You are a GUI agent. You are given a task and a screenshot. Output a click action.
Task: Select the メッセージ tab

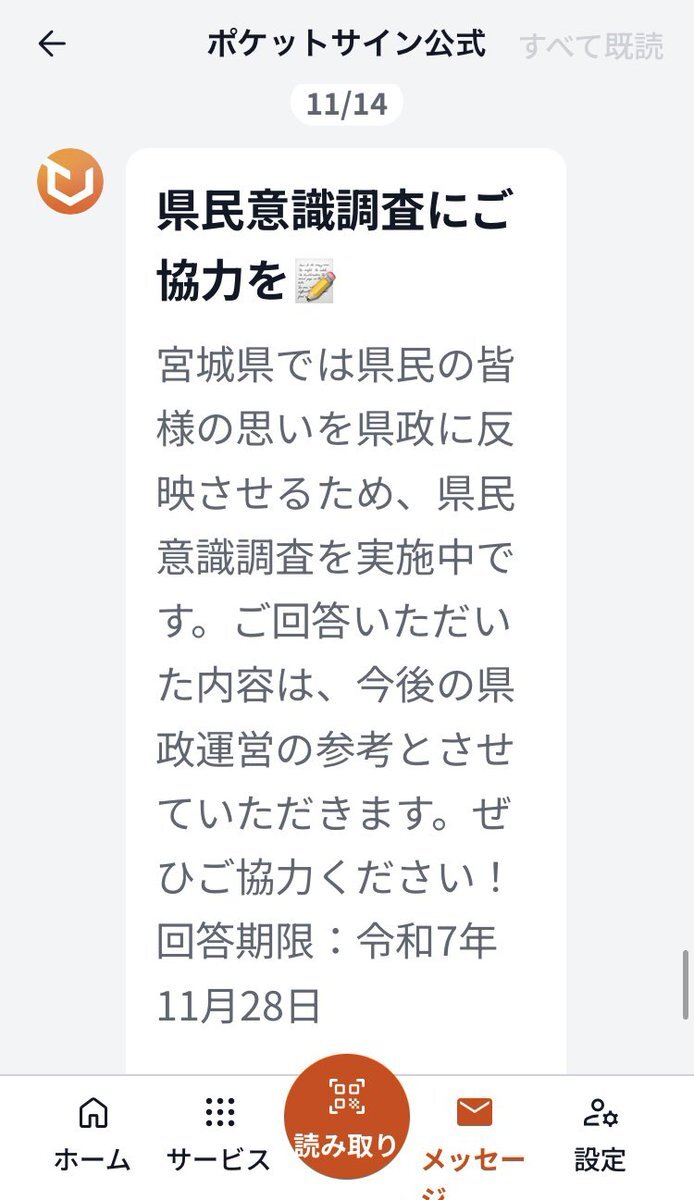point(473,1140)
